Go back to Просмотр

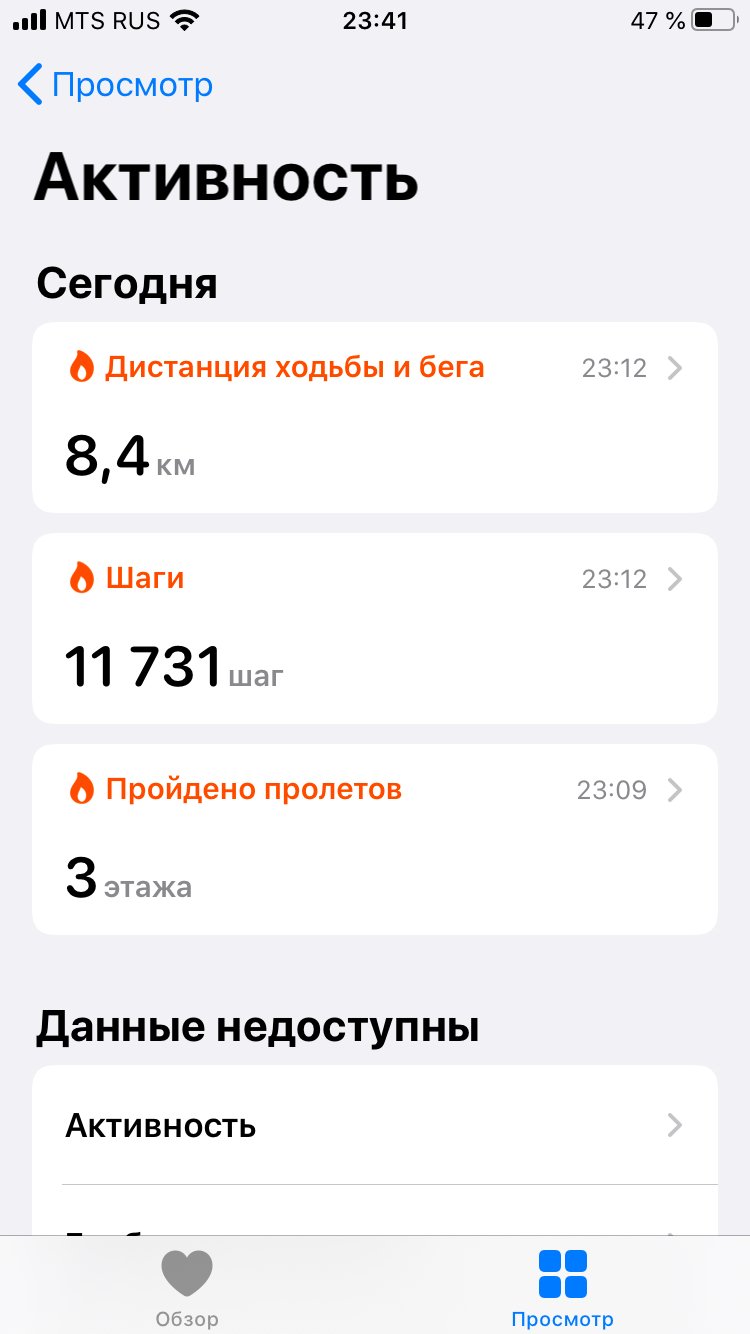click(115, 85)
